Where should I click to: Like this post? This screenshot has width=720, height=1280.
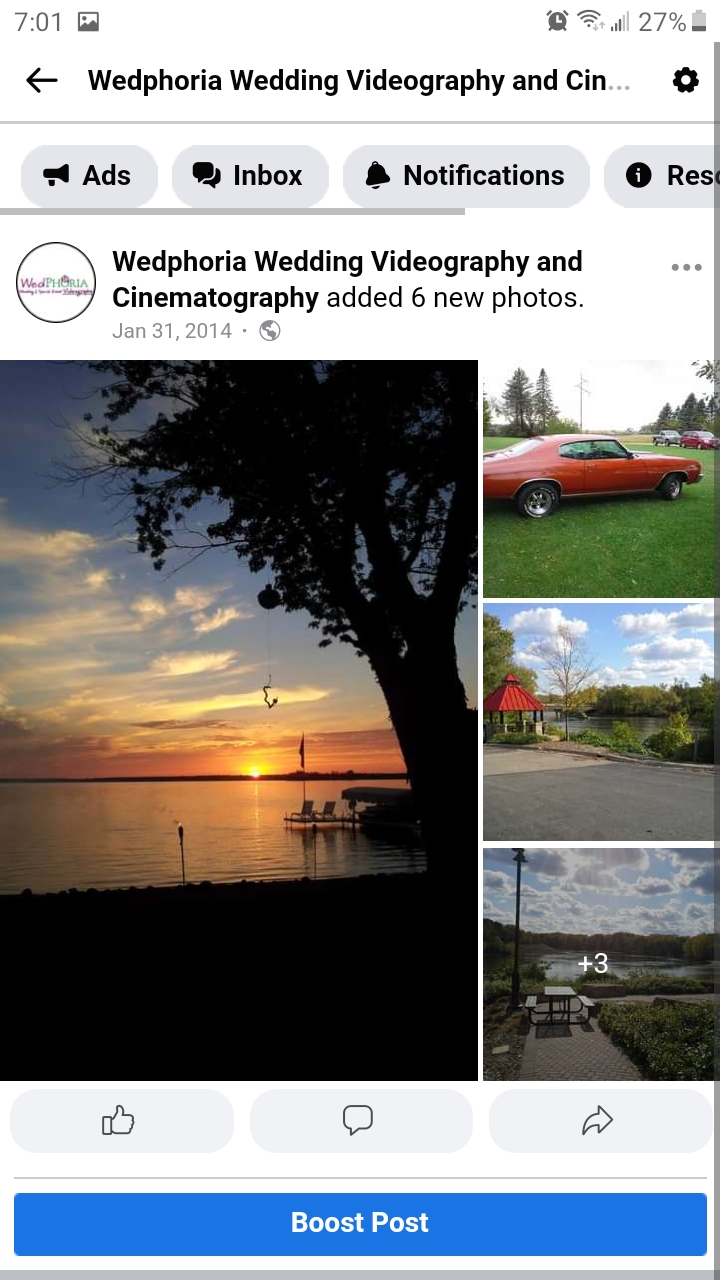tap(121, 1121)
